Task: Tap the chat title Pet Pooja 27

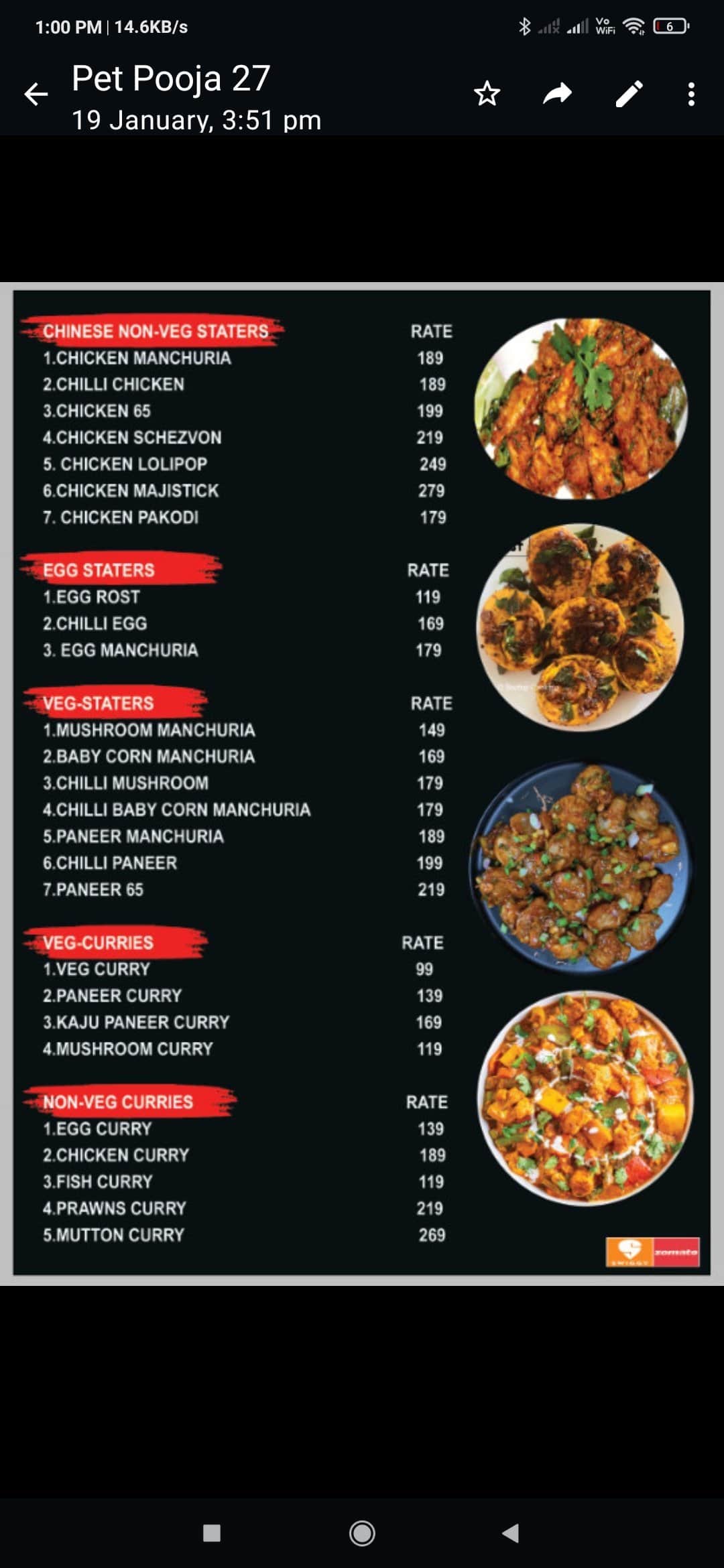Action: tap(170, 78)
